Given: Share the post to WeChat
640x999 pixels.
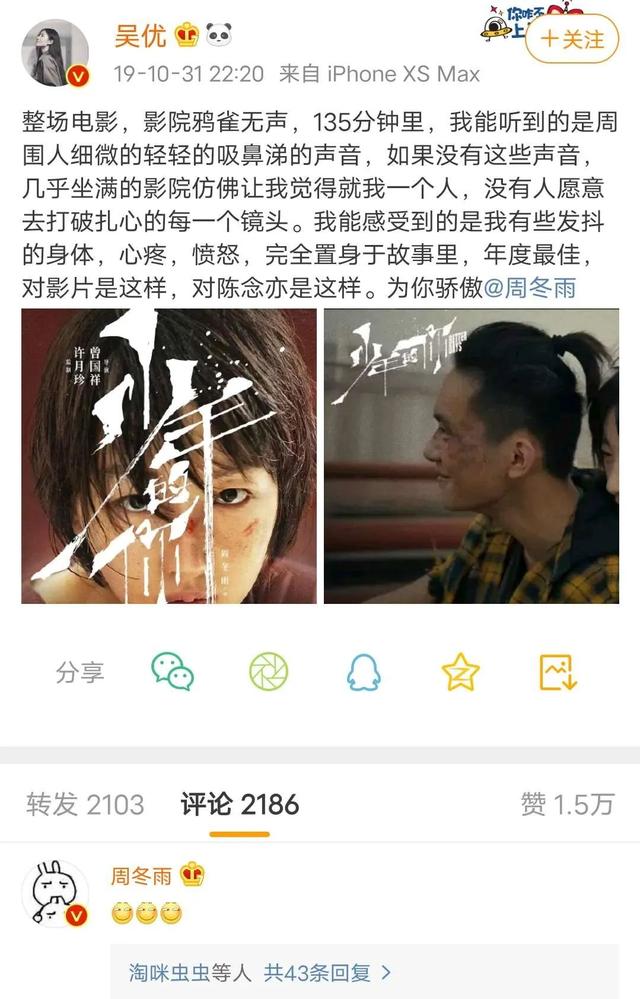Looking at the screenshot, I should 172,672.
